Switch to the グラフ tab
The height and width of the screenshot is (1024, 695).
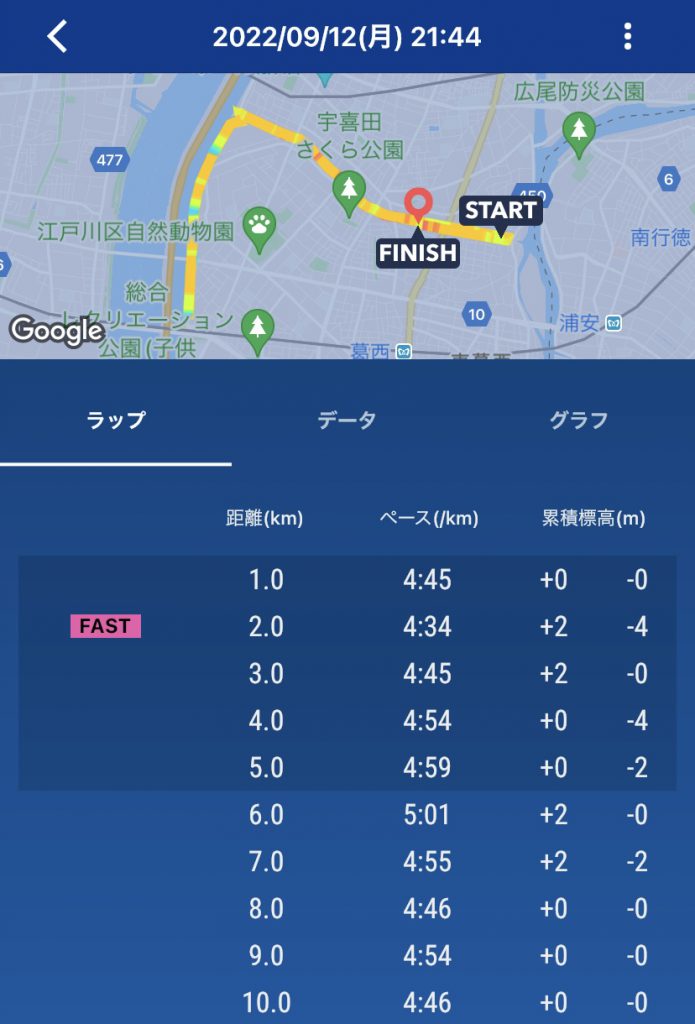pos(578,420)
